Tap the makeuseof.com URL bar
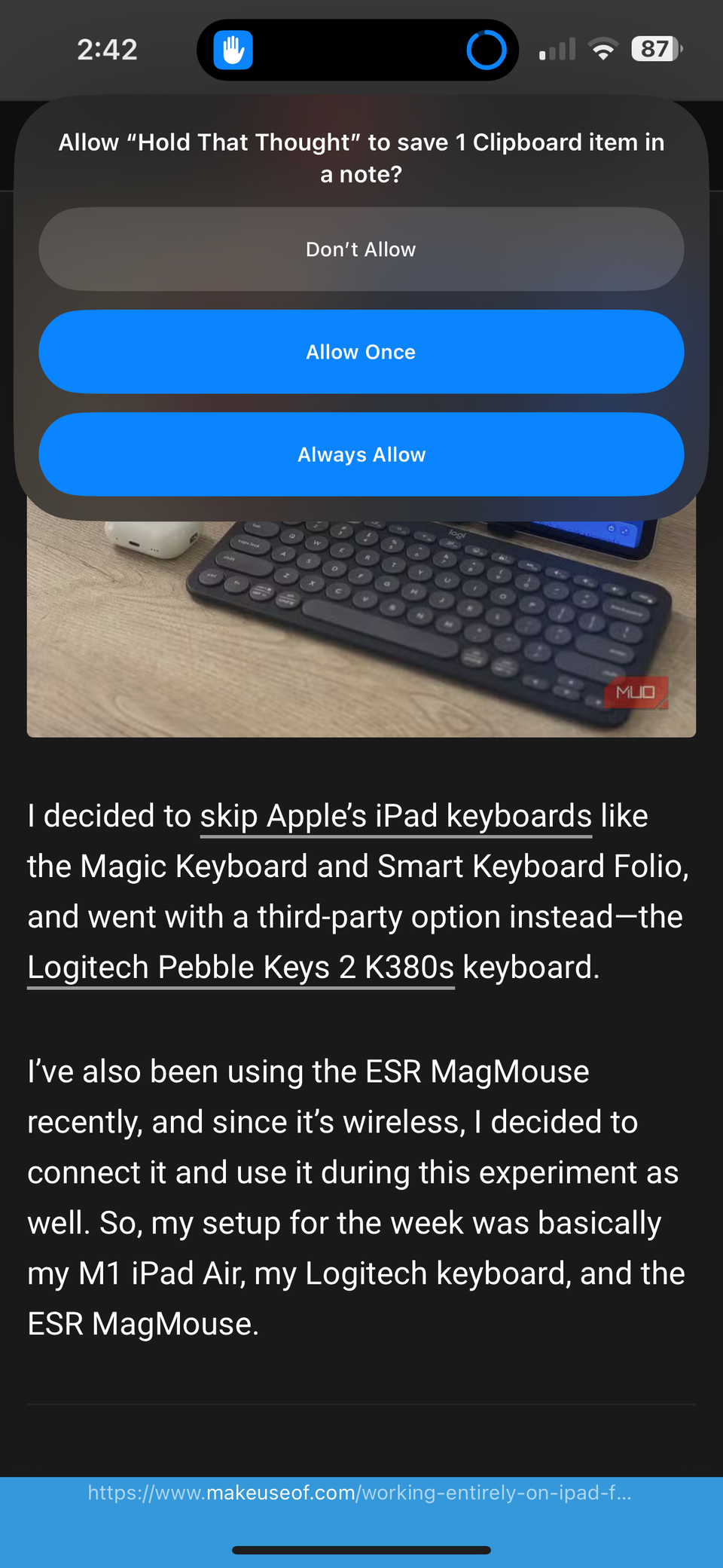 click(360, 1493)
